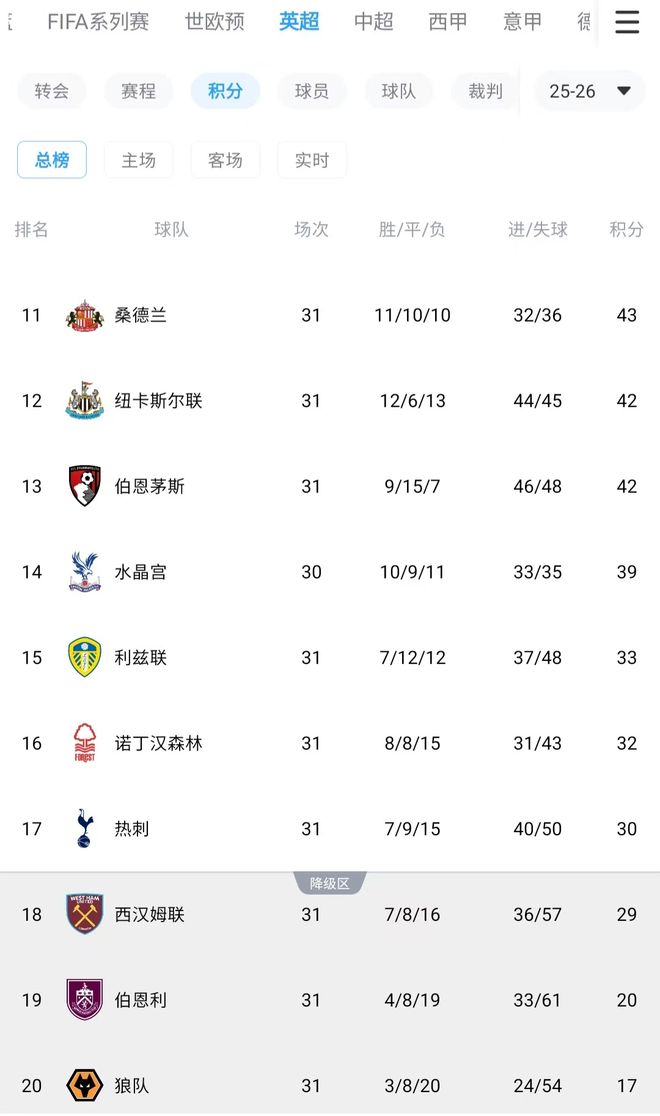Show the 赛程 schedule

(x=139, y=91)
